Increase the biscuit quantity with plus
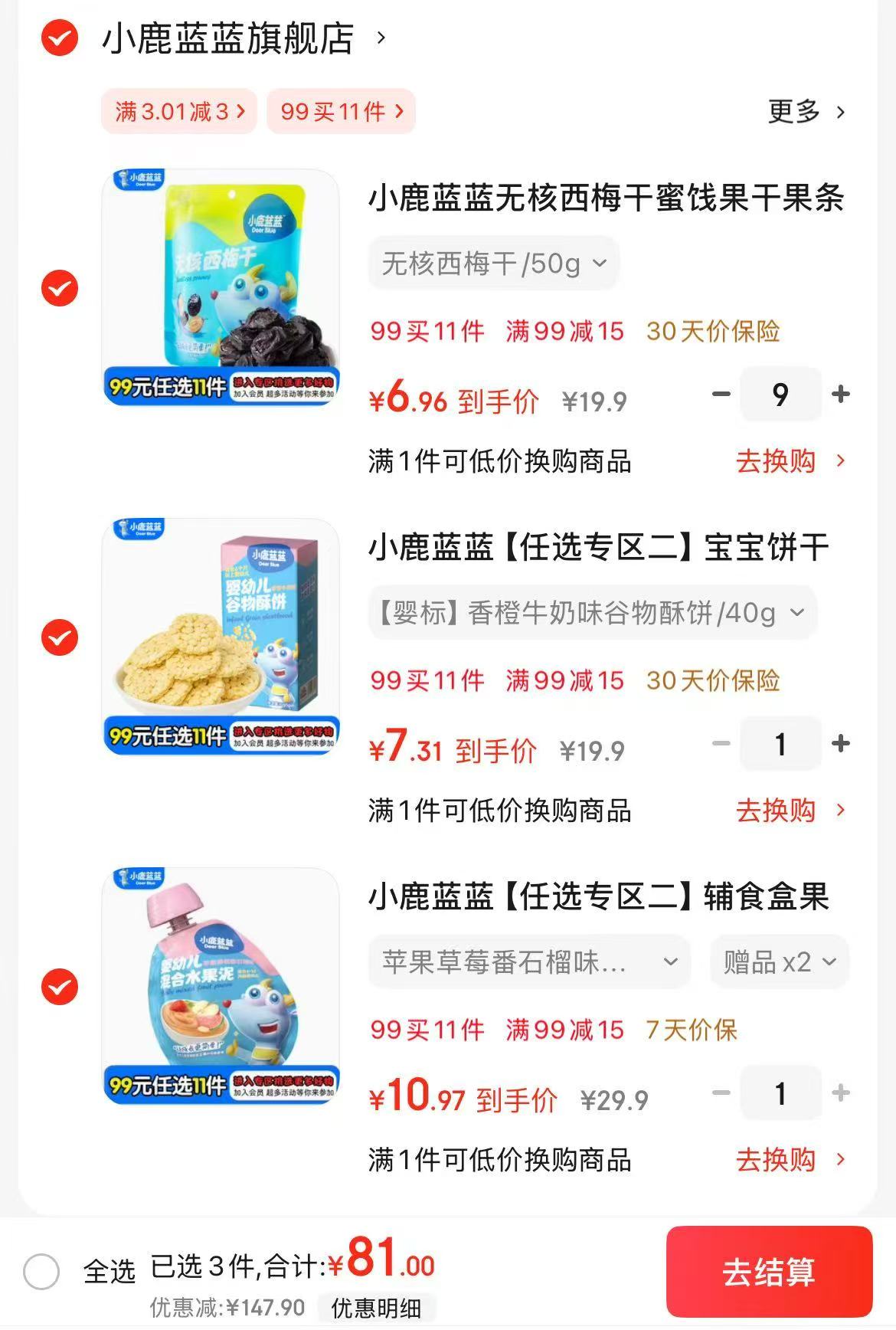The image size is (896, 1330). tap(841, 742)
